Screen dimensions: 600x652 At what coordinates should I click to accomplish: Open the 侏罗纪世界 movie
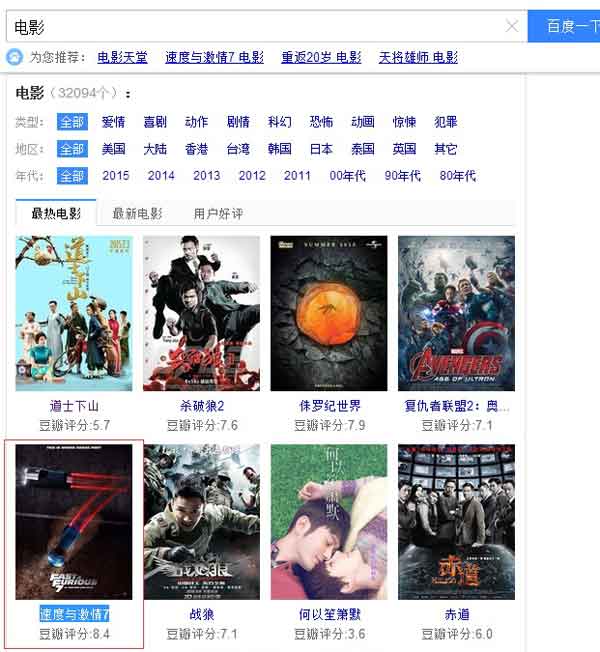coord(329,313)
